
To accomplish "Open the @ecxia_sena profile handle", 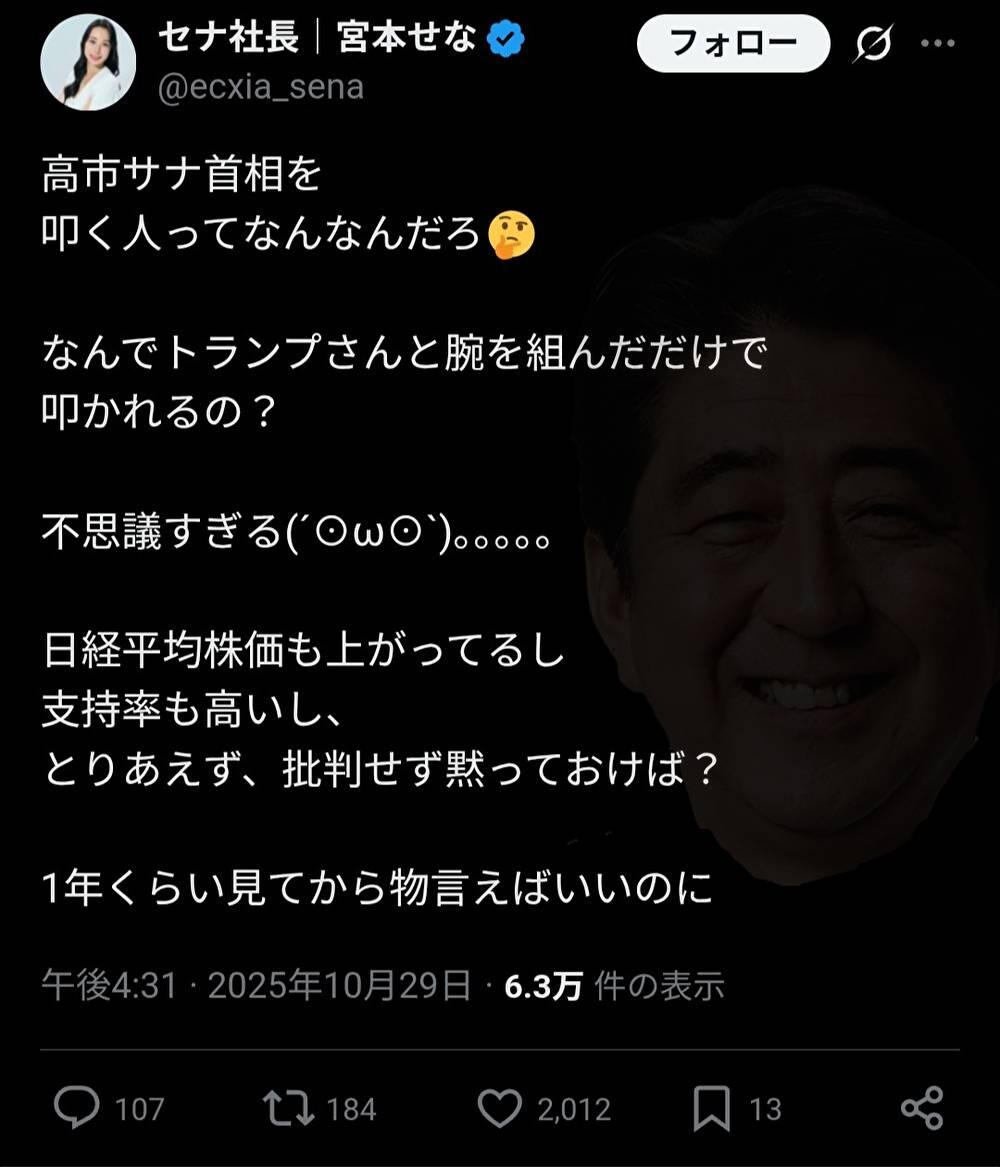I will coord(260,88).
